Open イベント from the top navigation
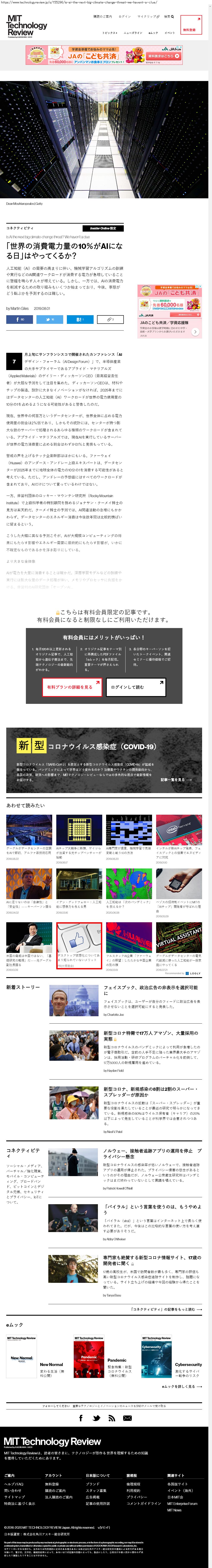This screenshot has height=1568, width=212. tap(170, 33)
